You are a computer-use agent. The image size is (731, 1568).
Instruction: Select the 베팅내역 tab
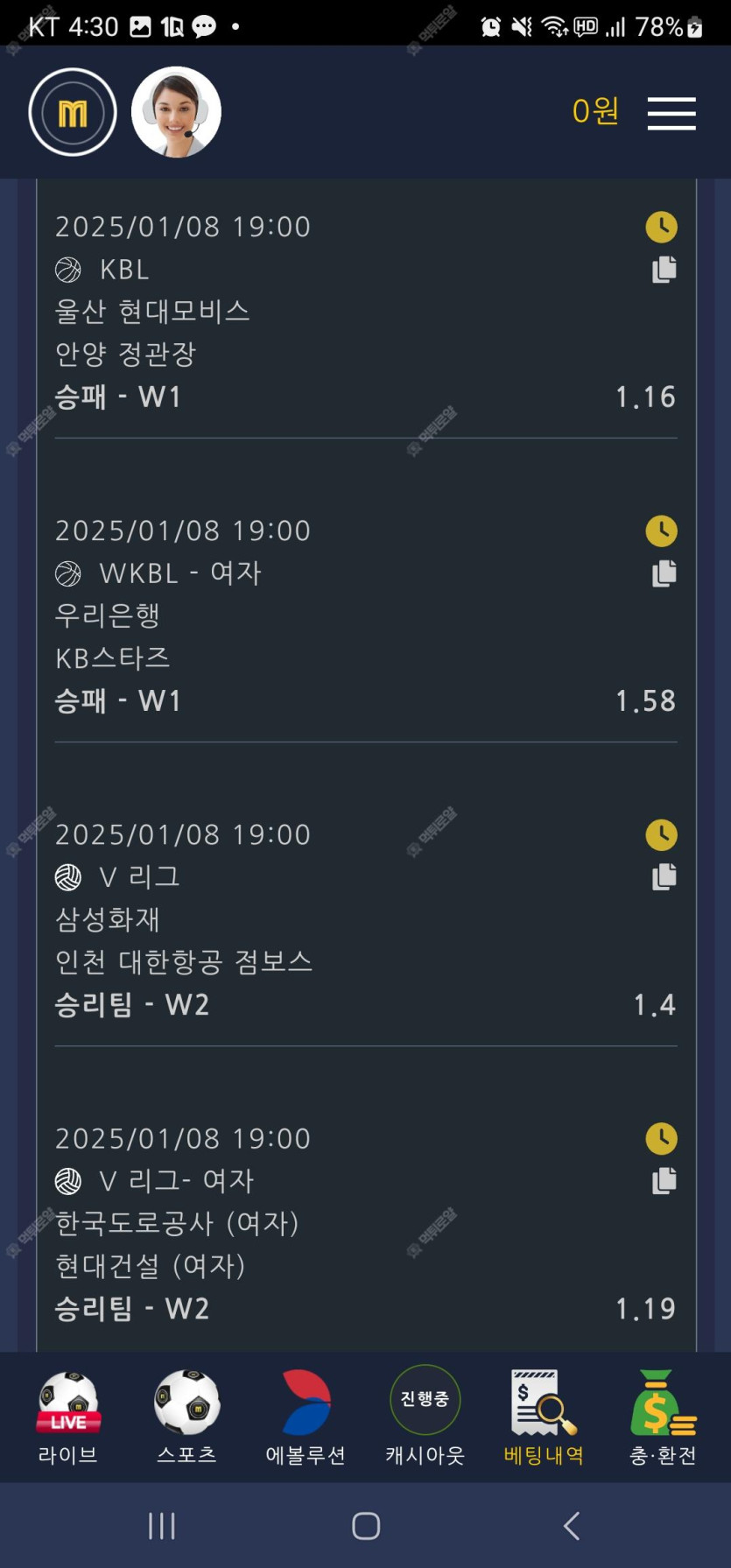click(x=544, y=1417)
